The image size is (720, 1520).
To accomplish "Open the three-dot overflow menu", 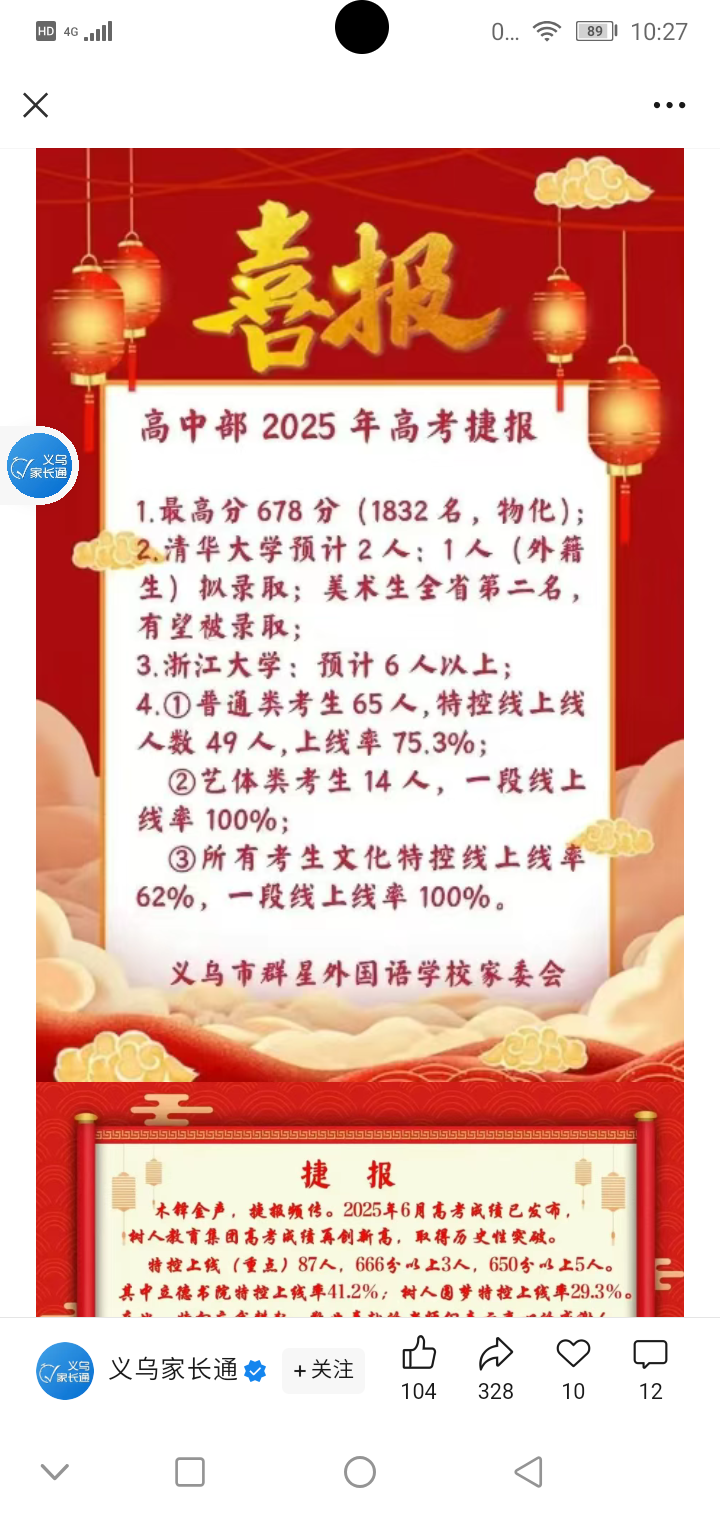I will click(669, 105).
